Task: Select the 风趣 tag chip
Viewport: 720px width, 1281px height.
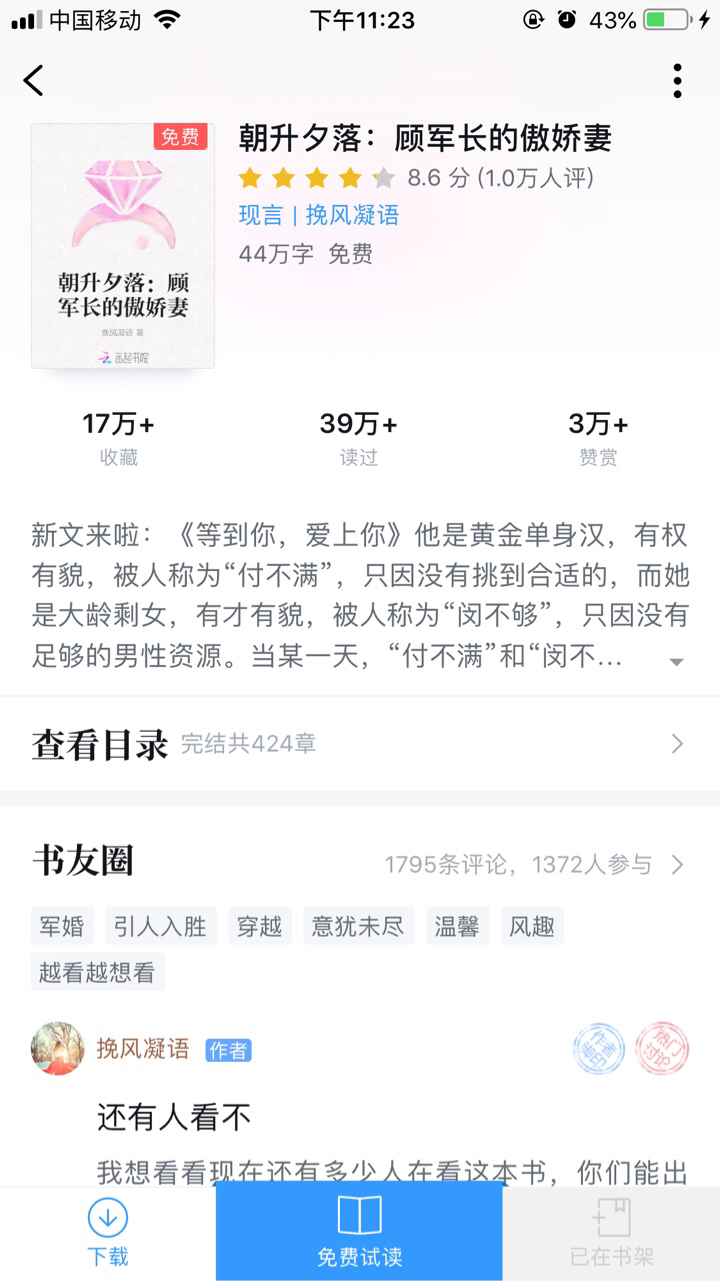Action: [532, 926]
